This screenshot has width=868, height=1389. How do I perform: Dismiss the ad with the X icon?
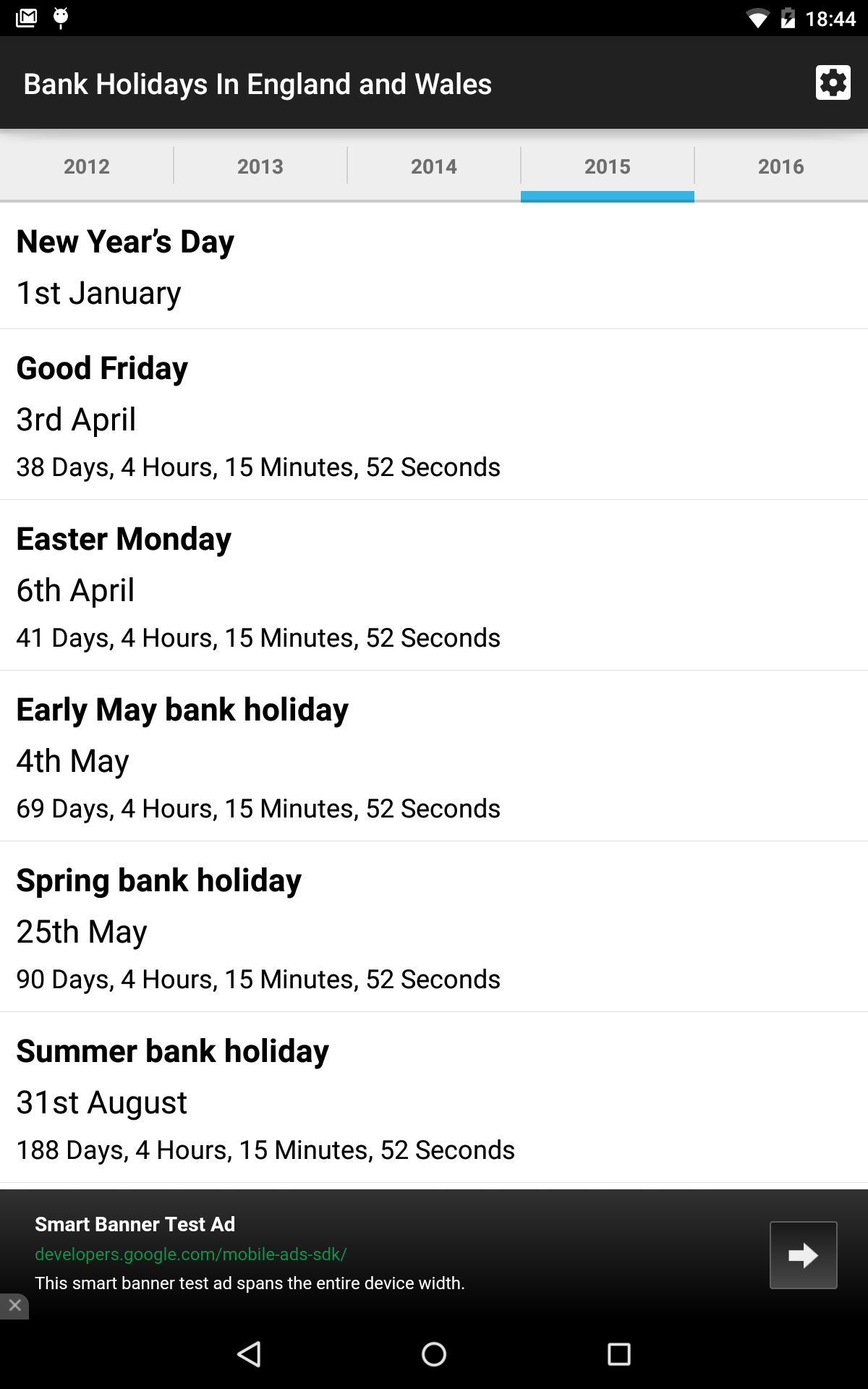pos(14,1307)
